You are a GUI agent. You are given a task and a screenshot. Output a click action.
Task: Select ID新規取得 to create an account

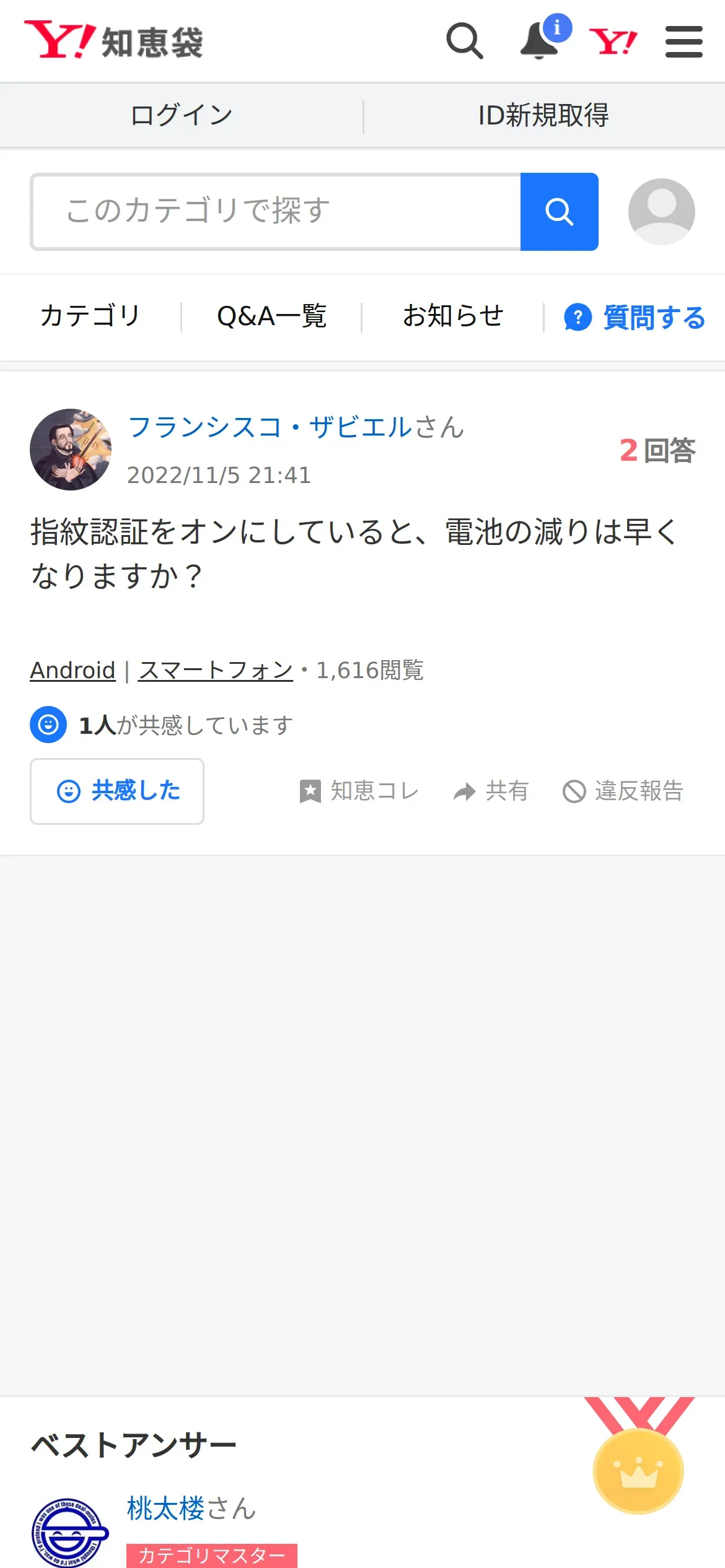pos(543,116)
